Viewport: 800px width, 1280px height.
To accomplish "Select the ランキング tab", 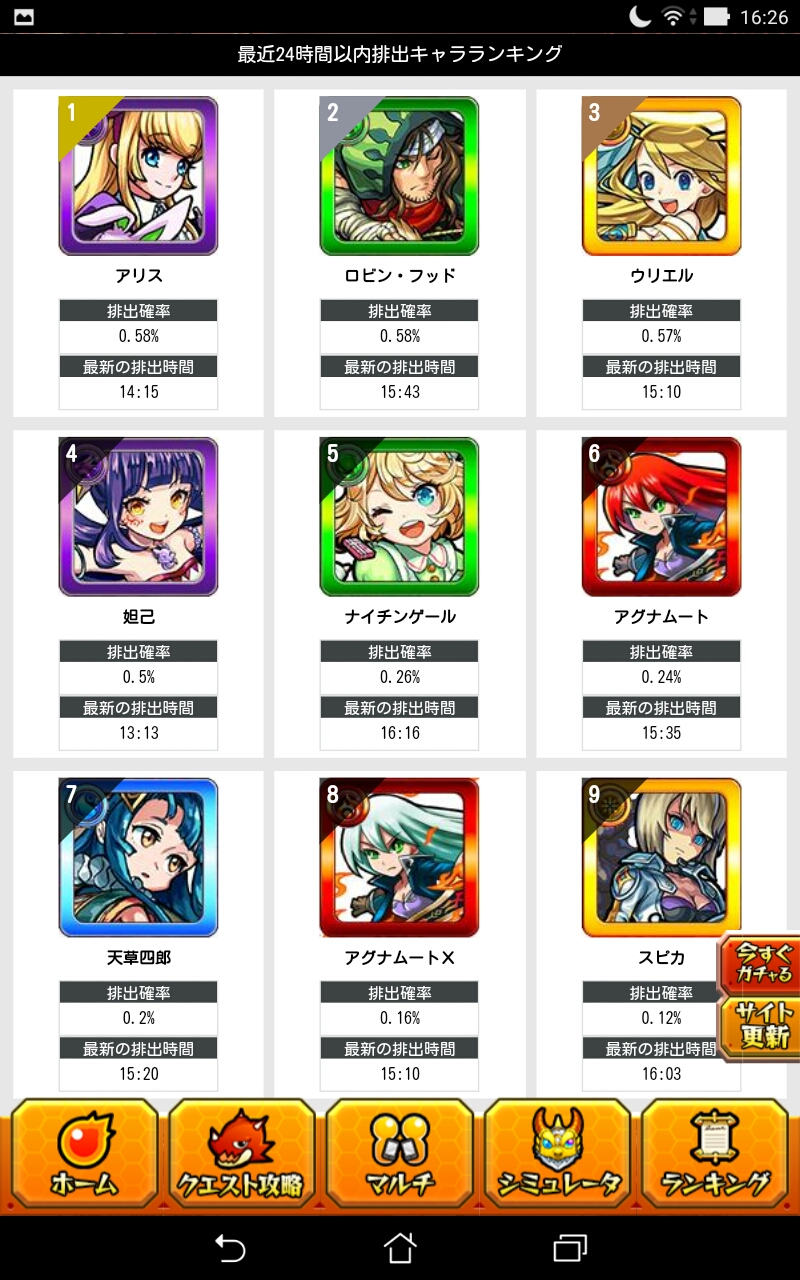I will tap(714, 1156).
